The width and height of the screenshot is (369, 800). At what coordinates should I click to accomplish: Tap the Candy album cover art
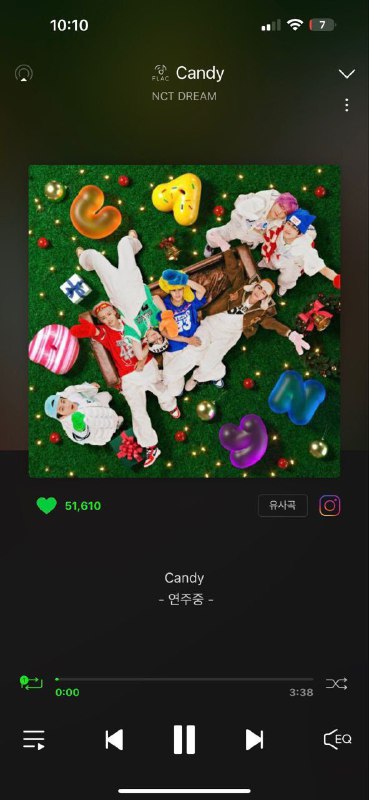pyautogui.click(x=184, y=321)
